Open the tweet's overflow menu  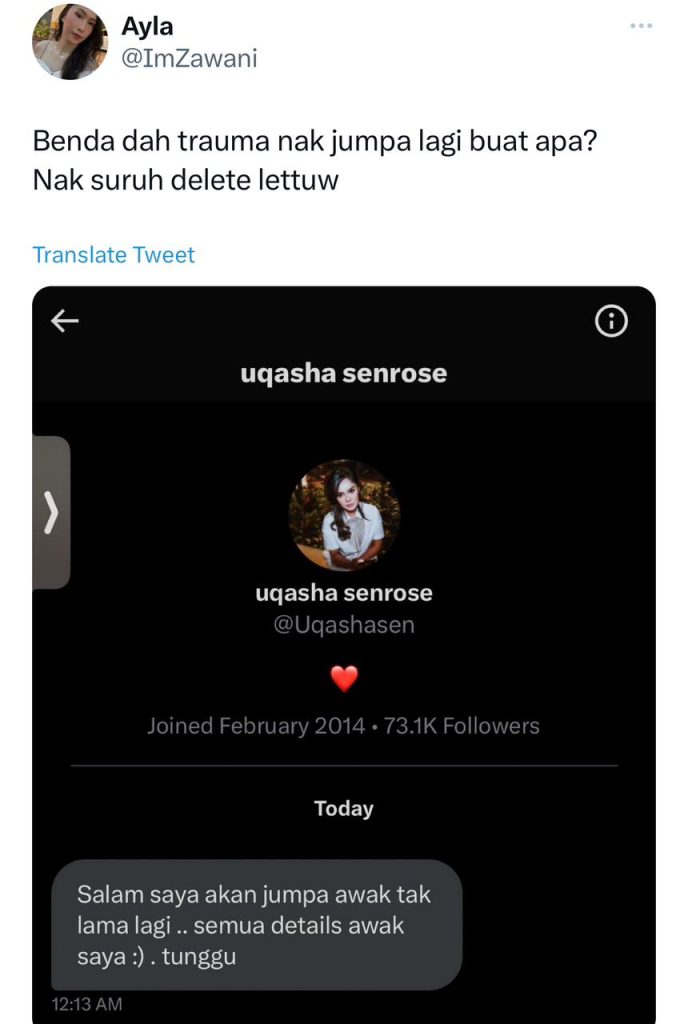pos(641,25)
